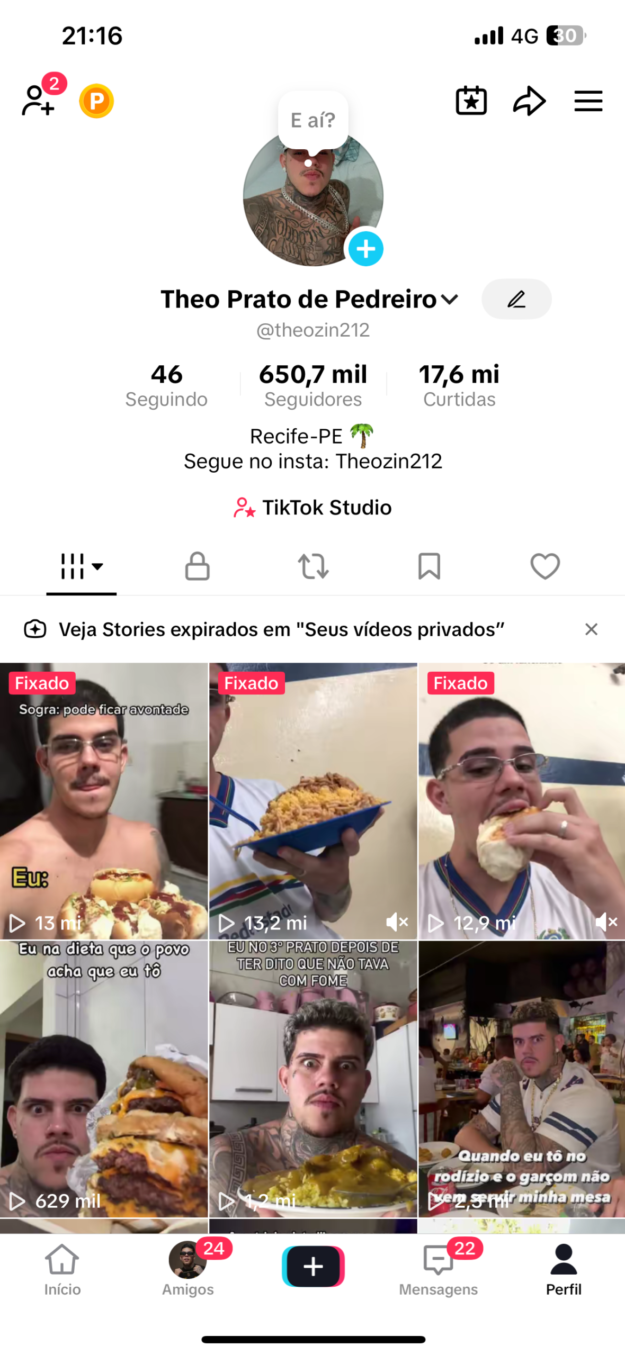Edit profile with the pencil button

[516, 299]
